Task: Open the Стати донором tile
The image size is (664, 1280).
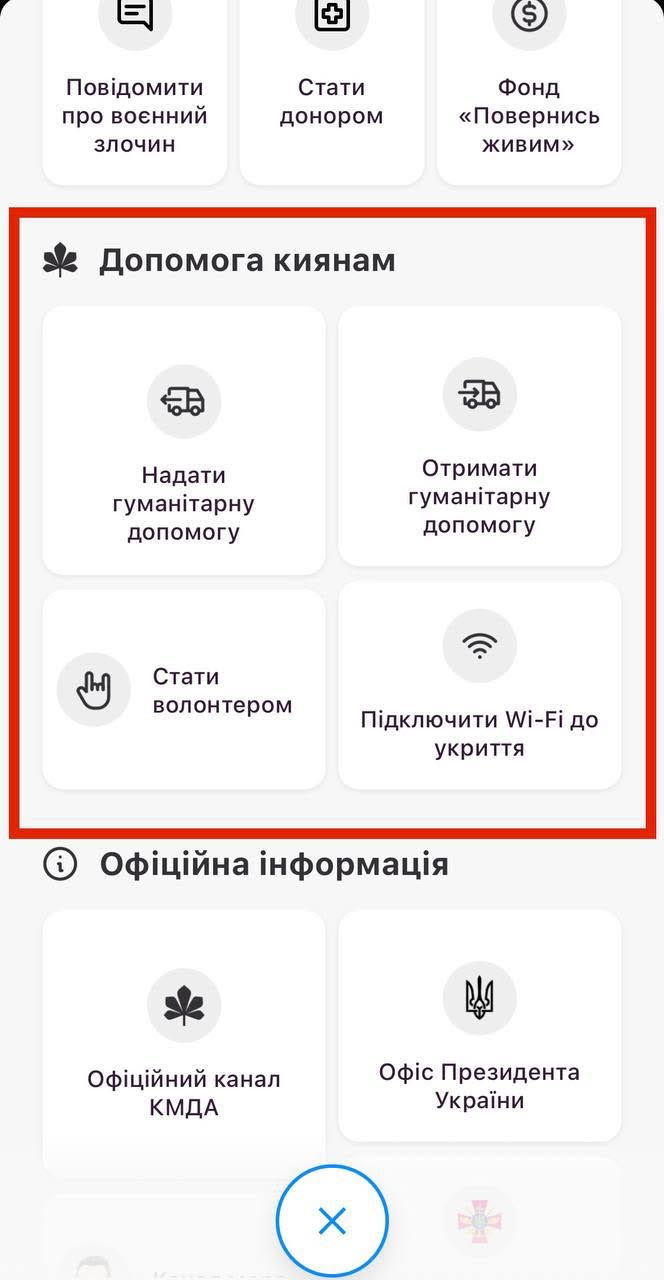Action: [332, 92]
